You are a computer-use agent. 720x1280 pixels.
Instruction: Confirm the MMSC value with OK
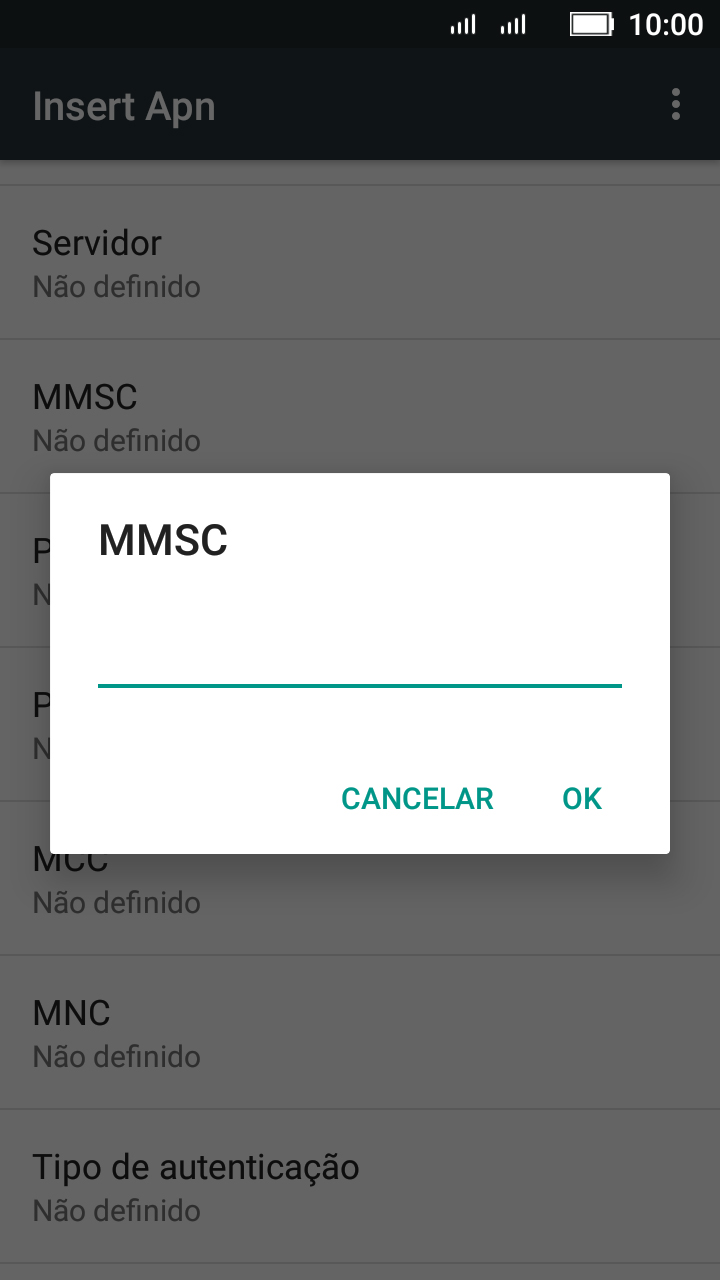click(x=582, y=798)
